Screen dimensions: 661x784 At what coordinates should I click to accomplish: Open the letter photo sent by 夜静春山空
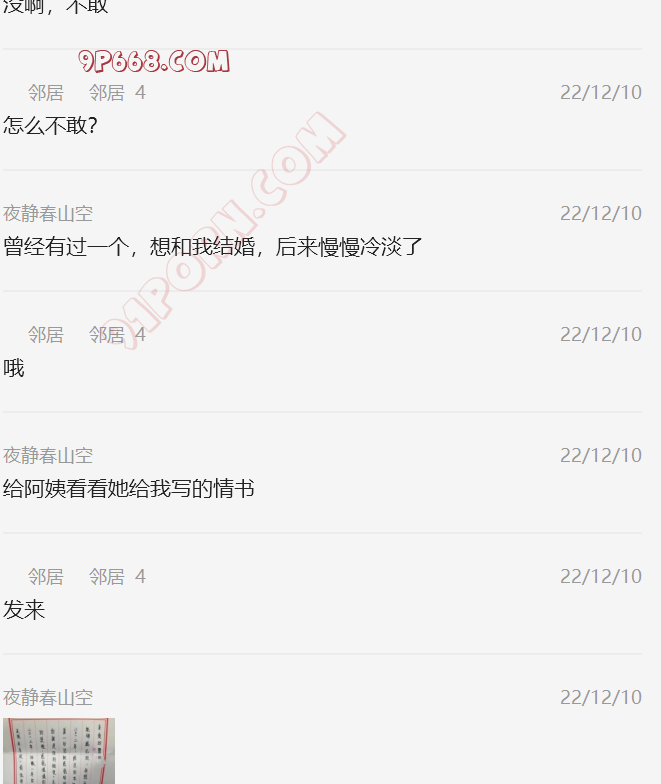click(59, 750)
